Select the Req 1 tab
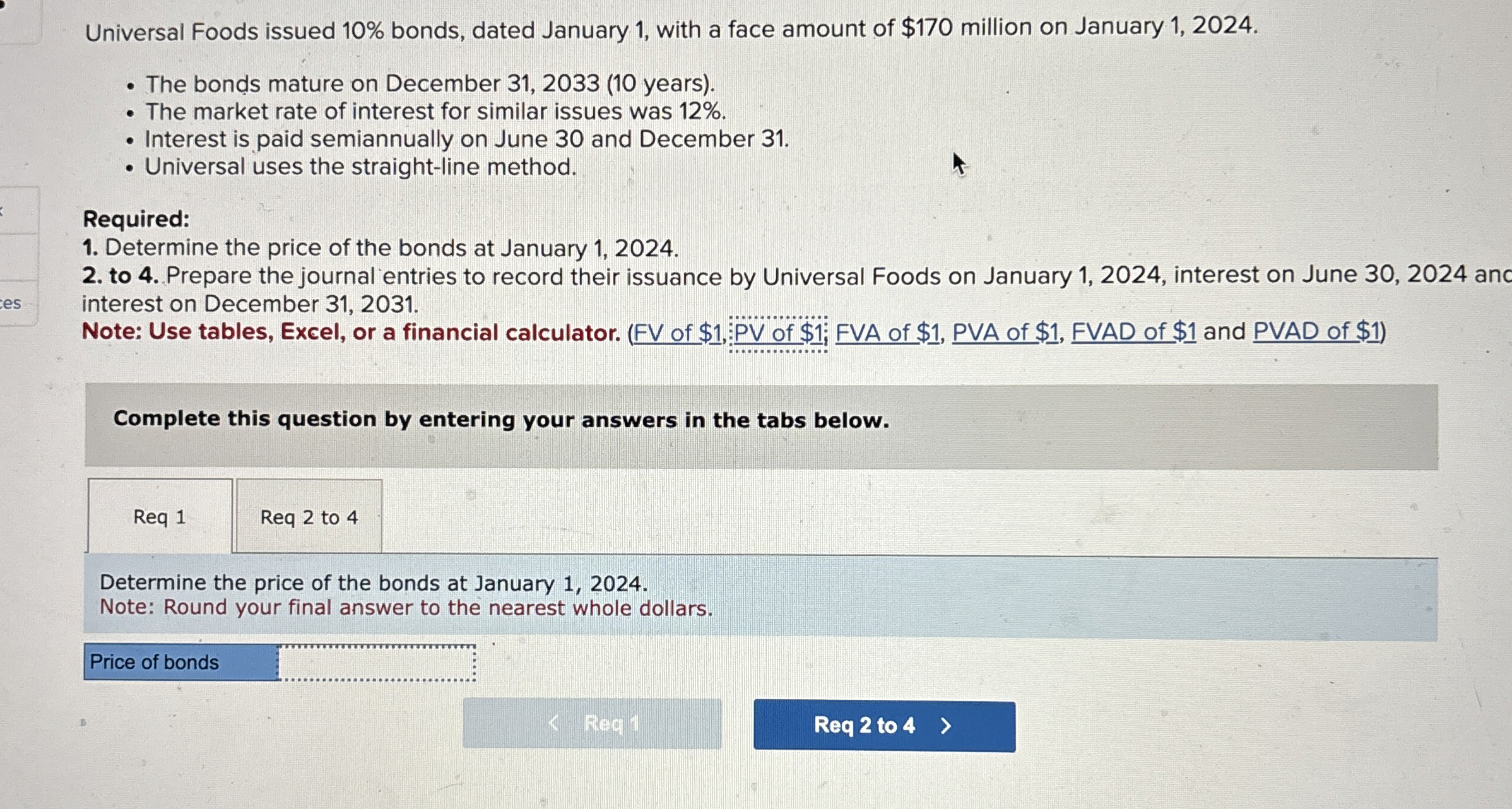The height and width of the screenshot is (809, 1512). [x=160, y=517]
